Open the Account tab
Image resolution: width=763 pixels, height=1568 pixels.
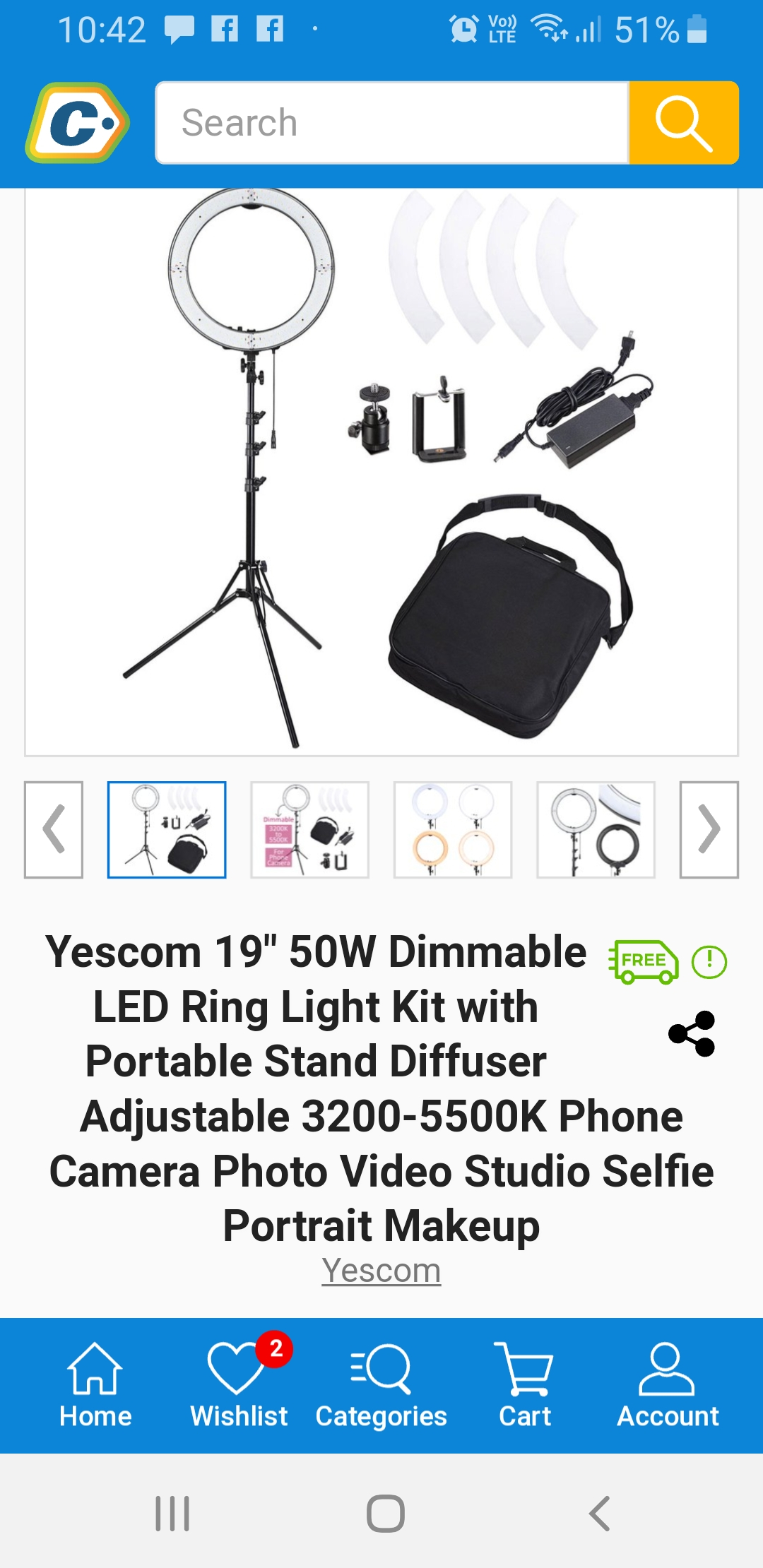(x=668, y=1386)
